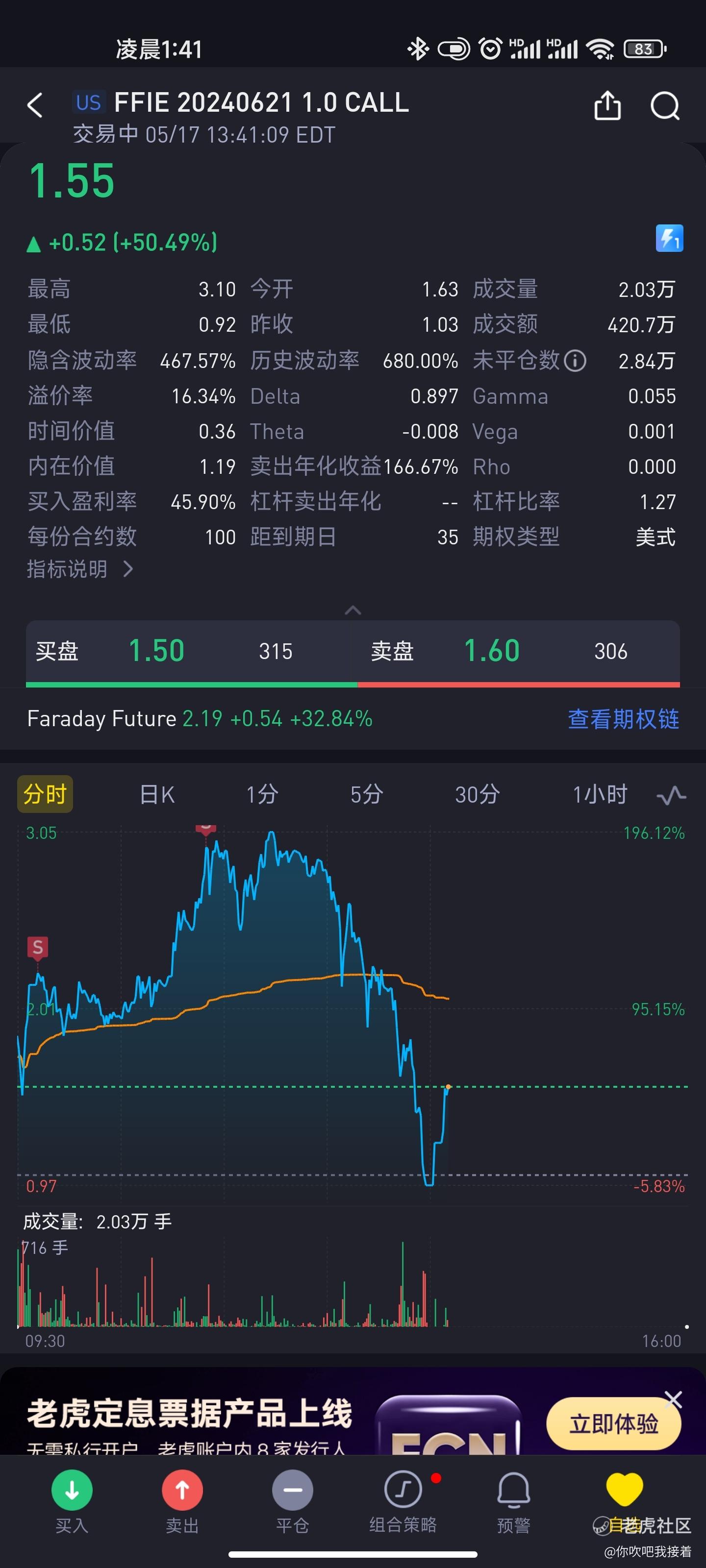706x1568 pixels.
Task: Tap the blue lightning quick-trade icon
Action: tap(669, 238)
